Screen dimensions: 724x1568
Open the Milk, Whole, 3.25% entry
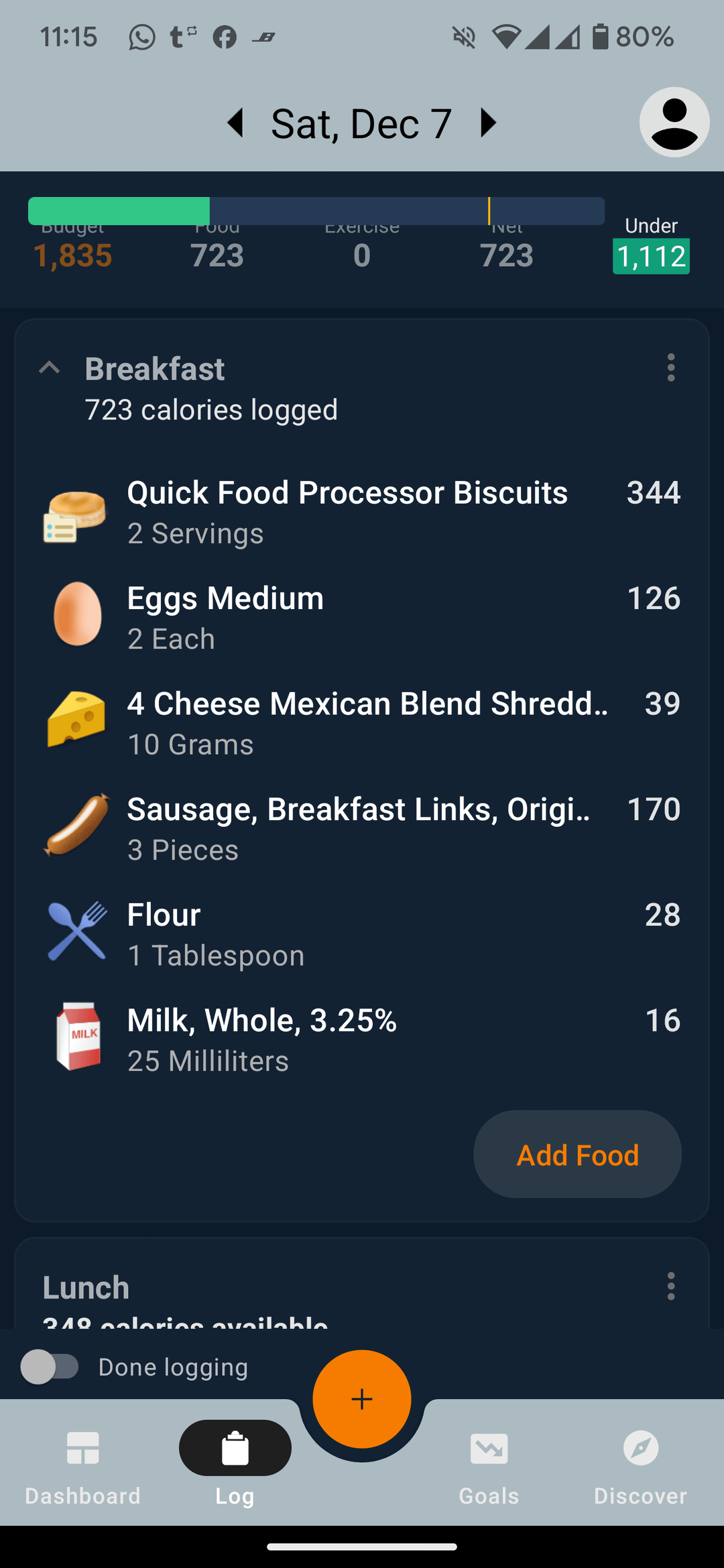pyautogui.click(x=362, y=1040)
